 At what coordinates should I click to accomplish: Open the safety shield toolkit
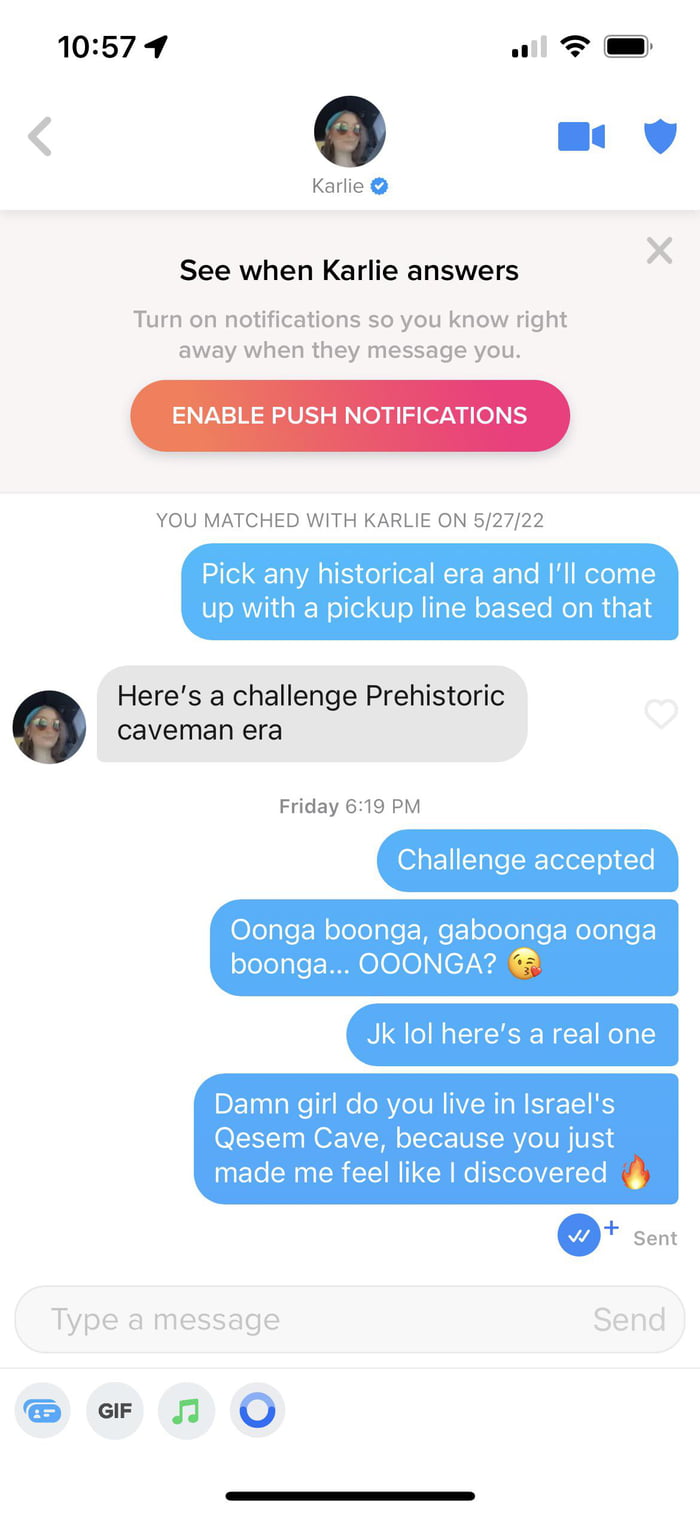[x=660, y=136]
